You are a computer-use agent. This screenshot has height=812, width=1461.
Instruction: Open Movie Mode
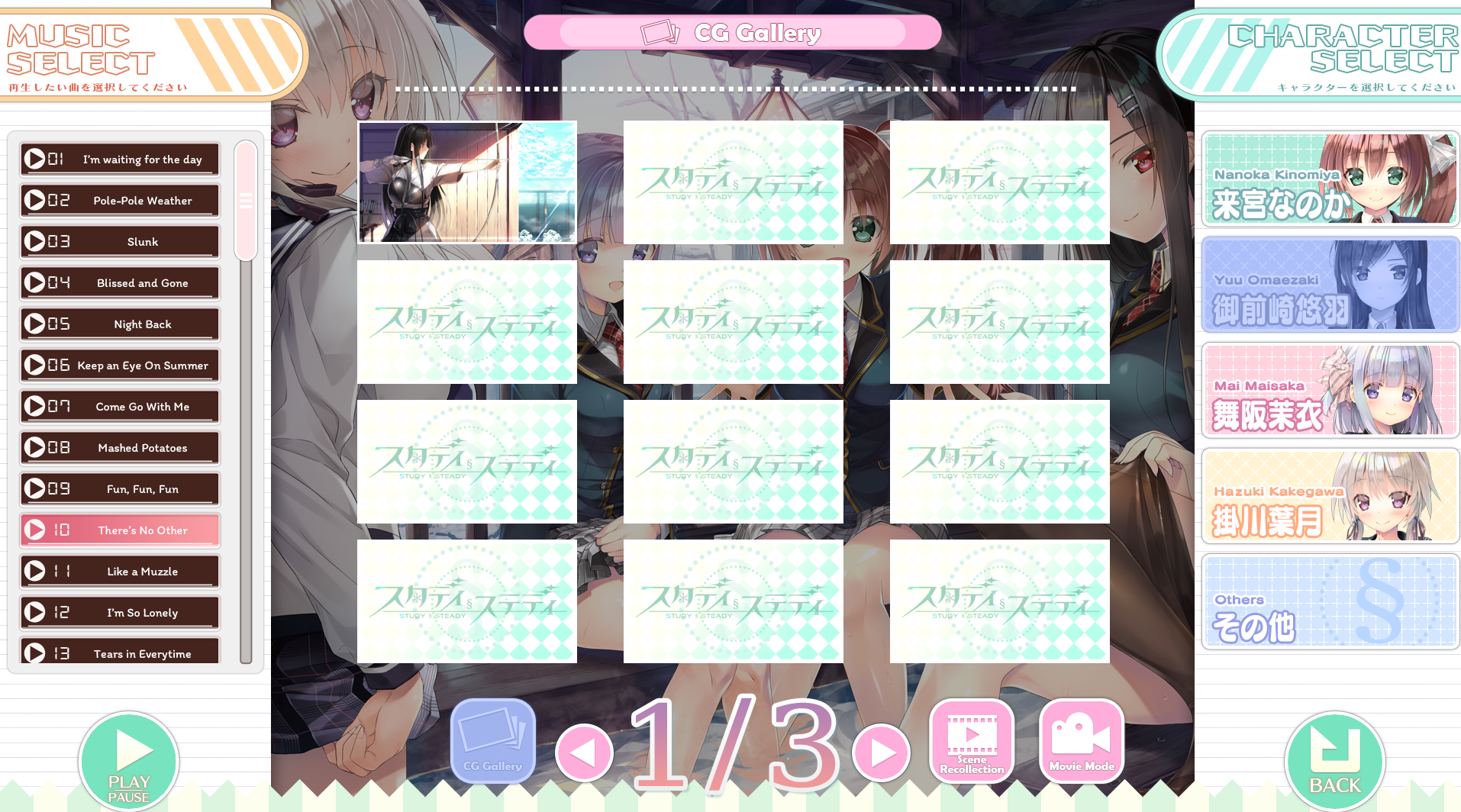click(1082, 741)
